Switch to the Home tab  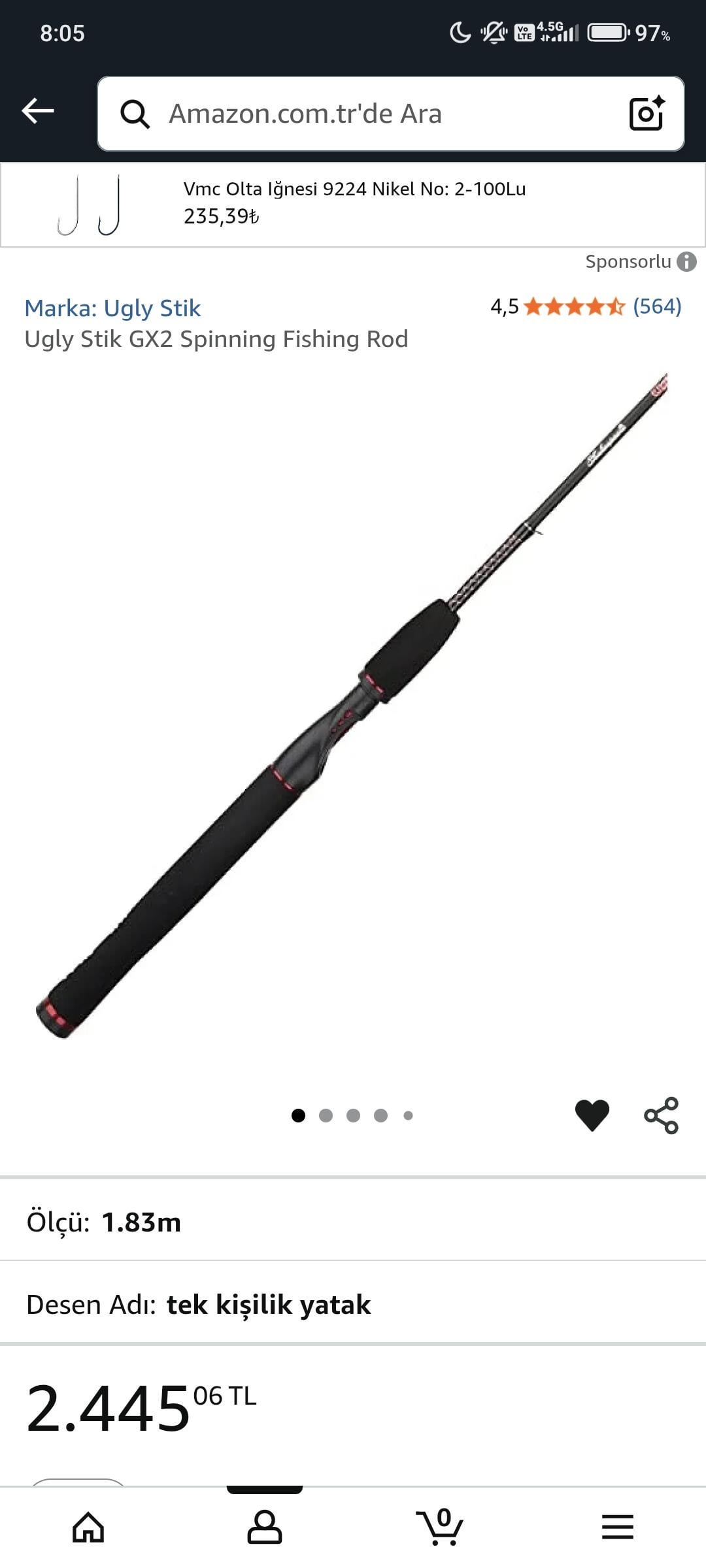[x=88, y=1527]
